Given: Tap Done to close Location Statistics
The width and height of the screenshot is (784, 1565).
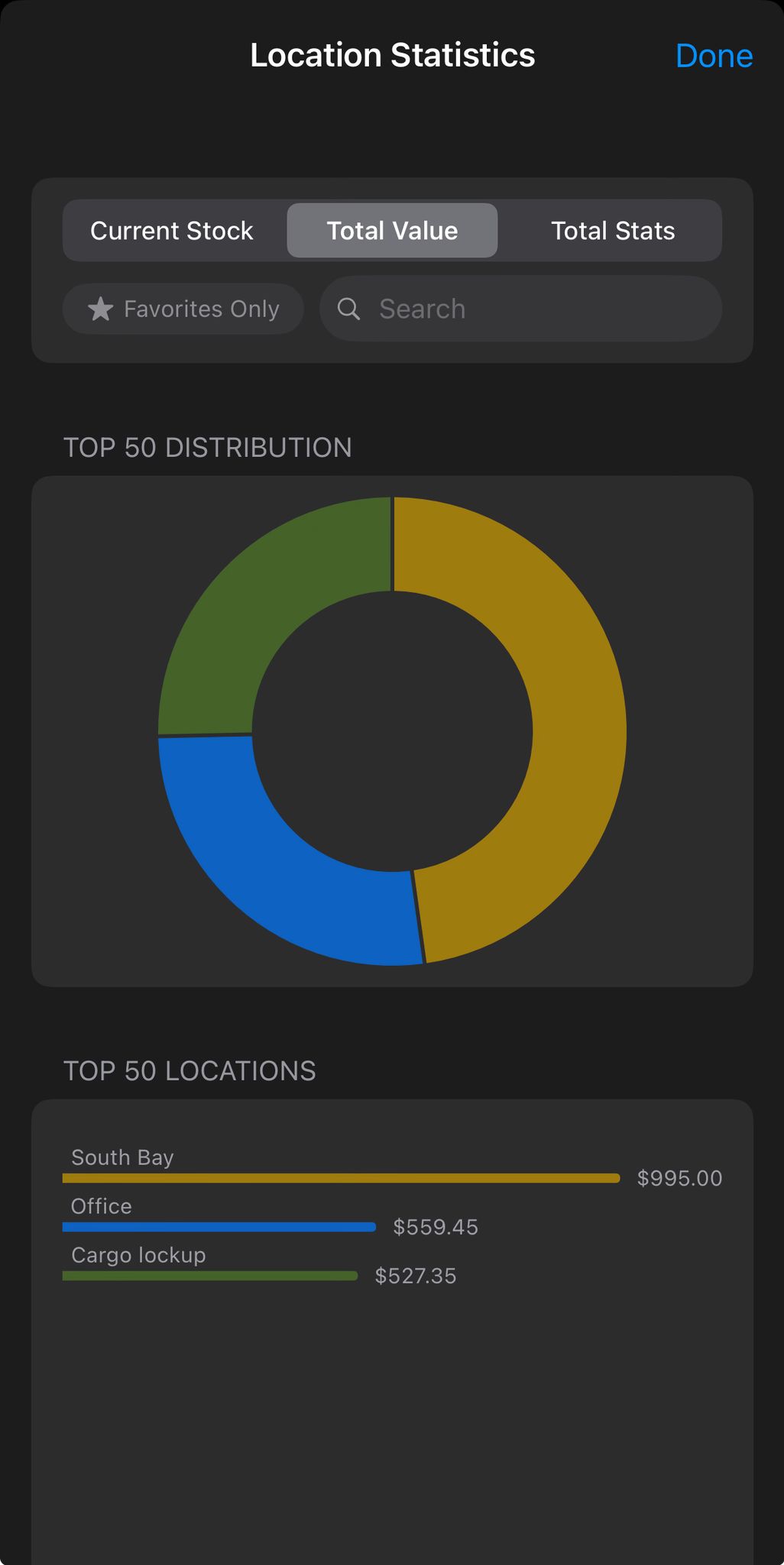Looking at the screenshot, I should 714,55.
